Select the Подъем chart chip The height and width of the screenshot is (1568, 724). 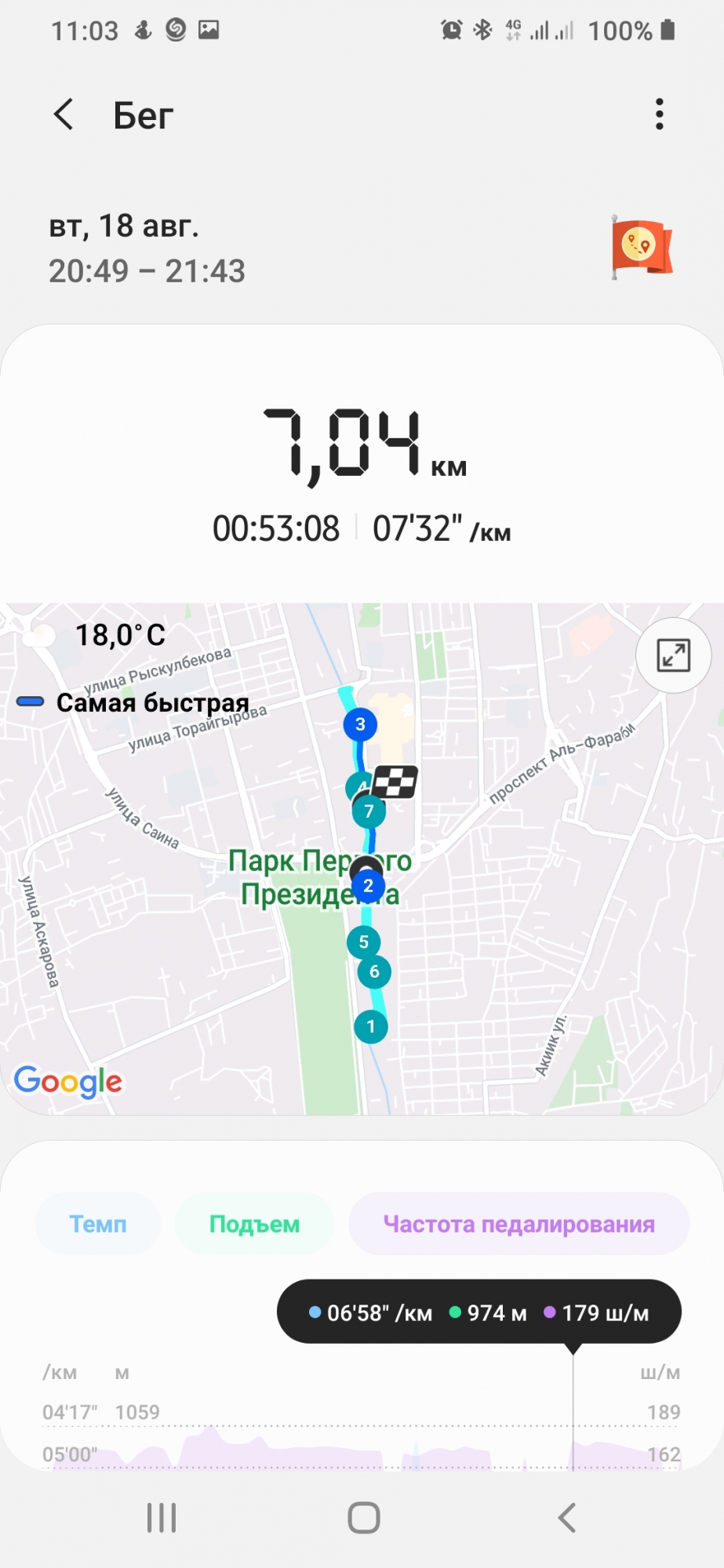254,1224
